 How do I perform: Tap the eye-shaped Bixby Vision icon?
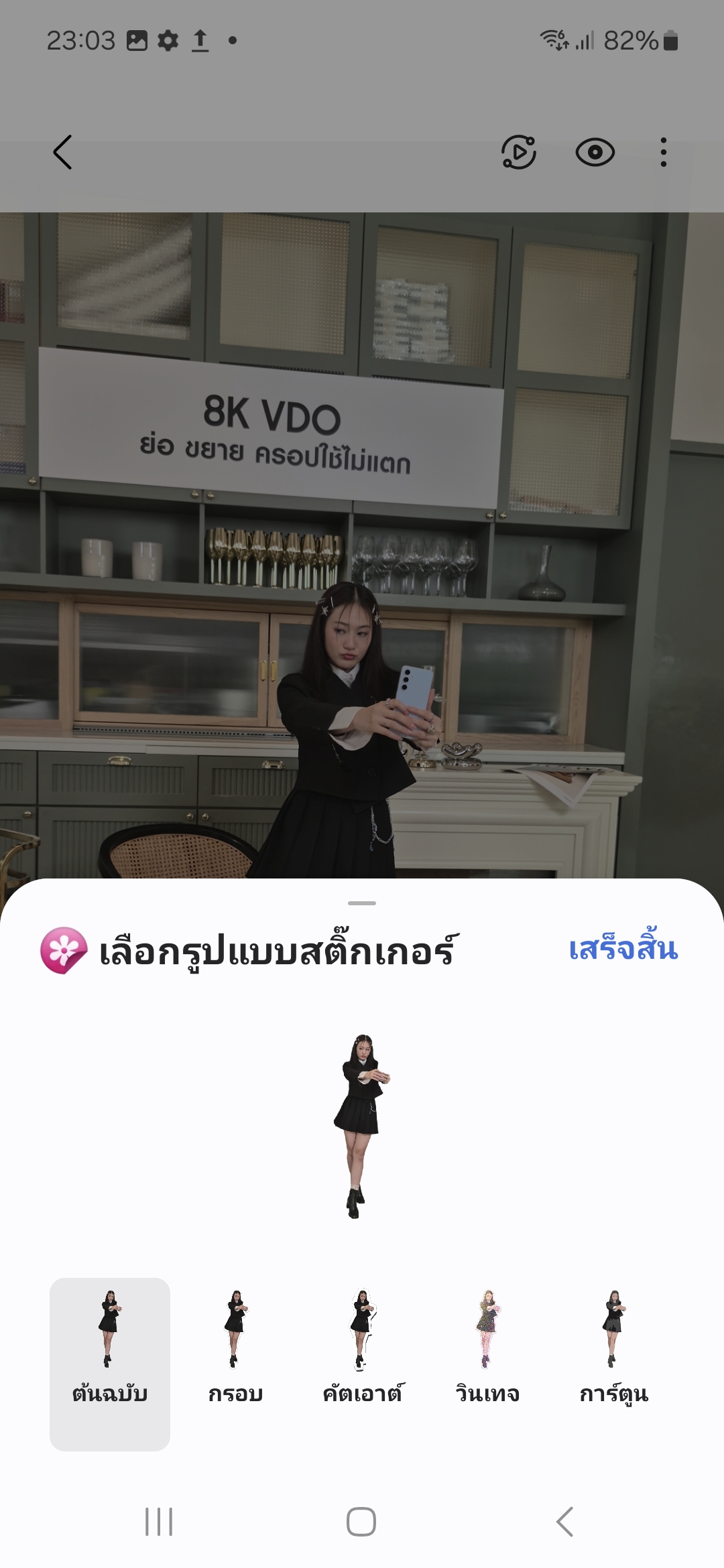tap(595, 153)
